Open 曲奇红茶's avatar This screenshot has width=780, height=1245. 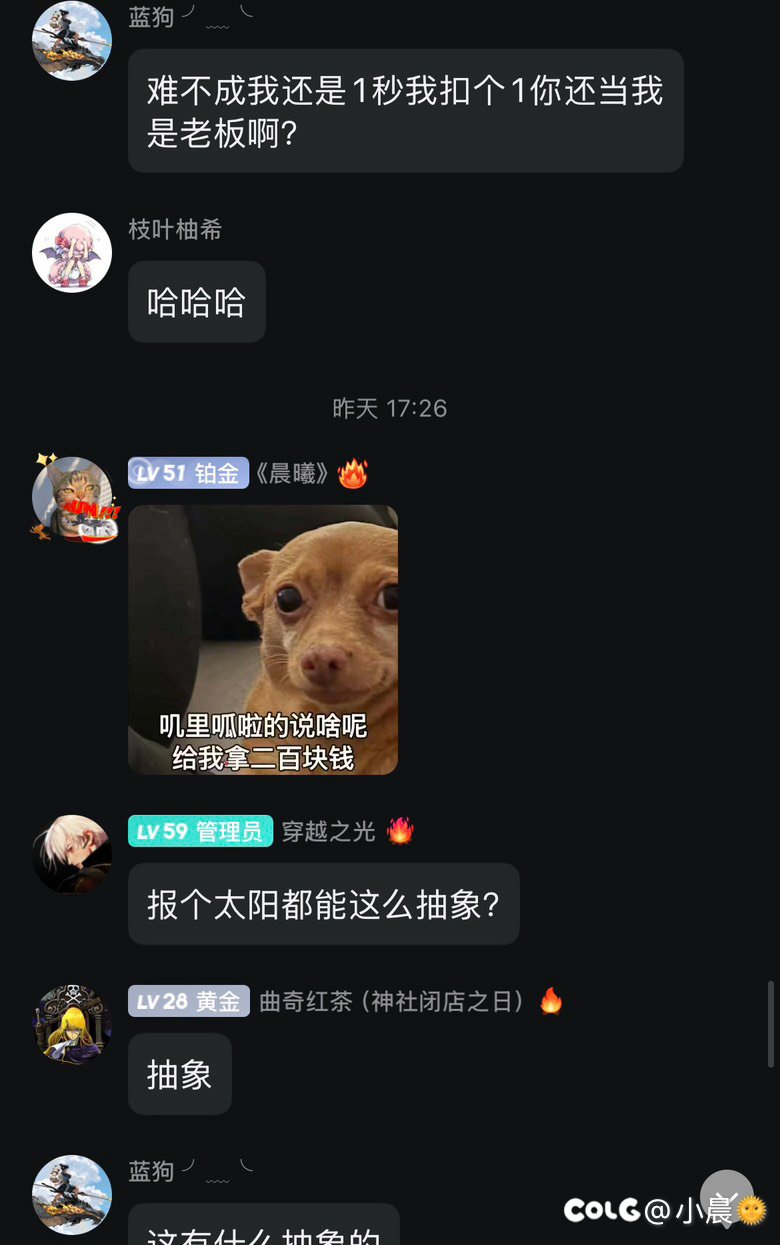click(x=72, y=1024)
